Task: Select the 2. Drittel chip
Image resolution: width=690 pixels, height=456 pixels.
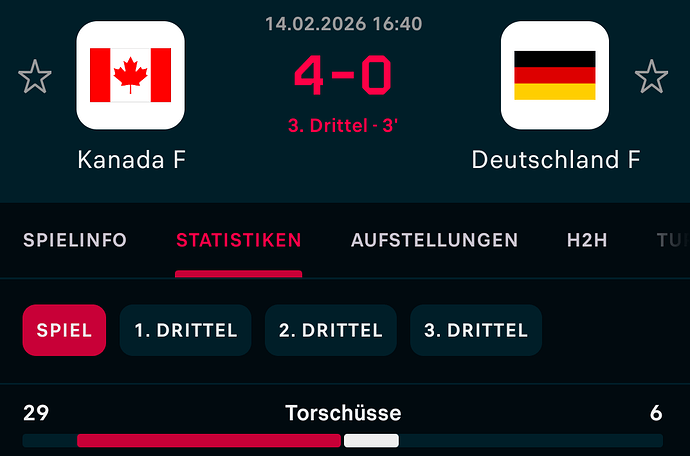Action: point(330,330)
